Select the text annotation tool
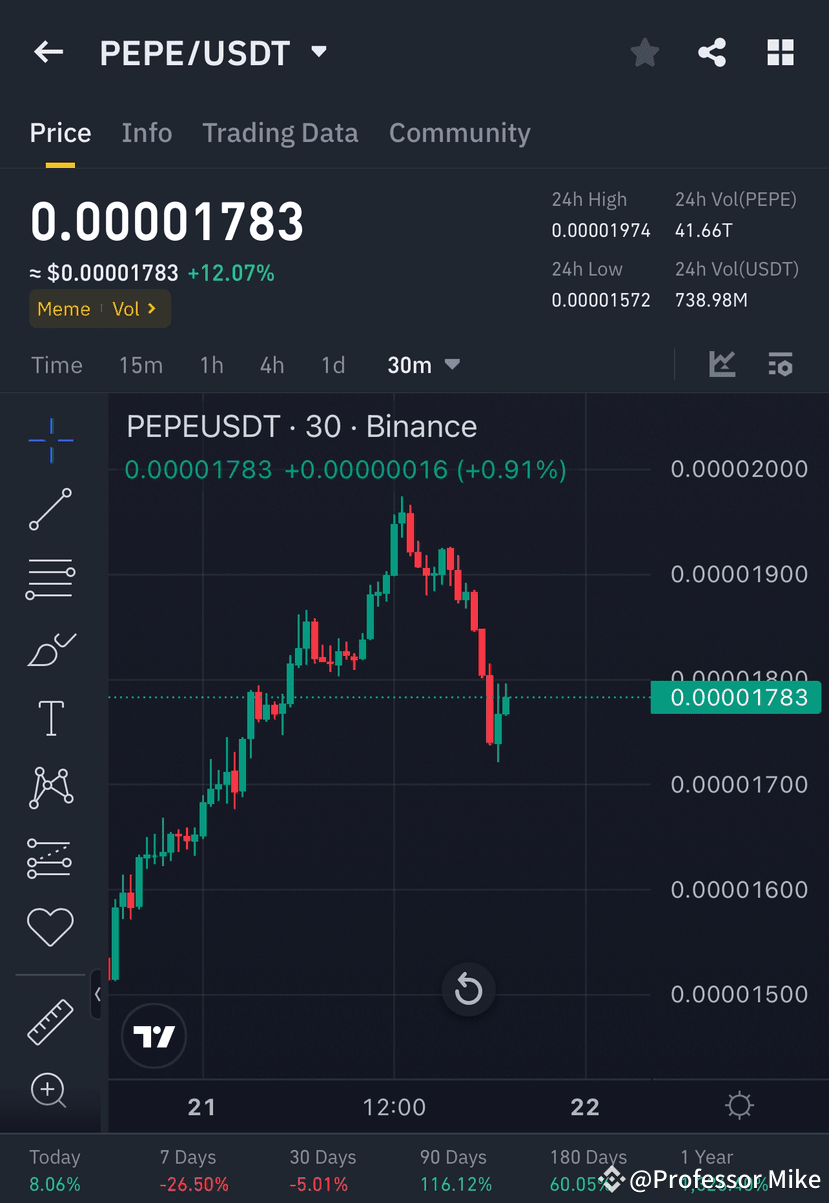829x1203 pixels. click(x=50, y=717)
